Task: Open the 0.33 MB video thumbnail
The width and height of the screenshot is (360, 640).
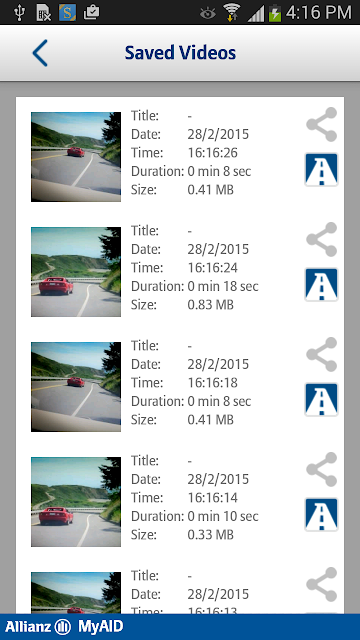Action: pyautogui.click(x=76, y=502)
